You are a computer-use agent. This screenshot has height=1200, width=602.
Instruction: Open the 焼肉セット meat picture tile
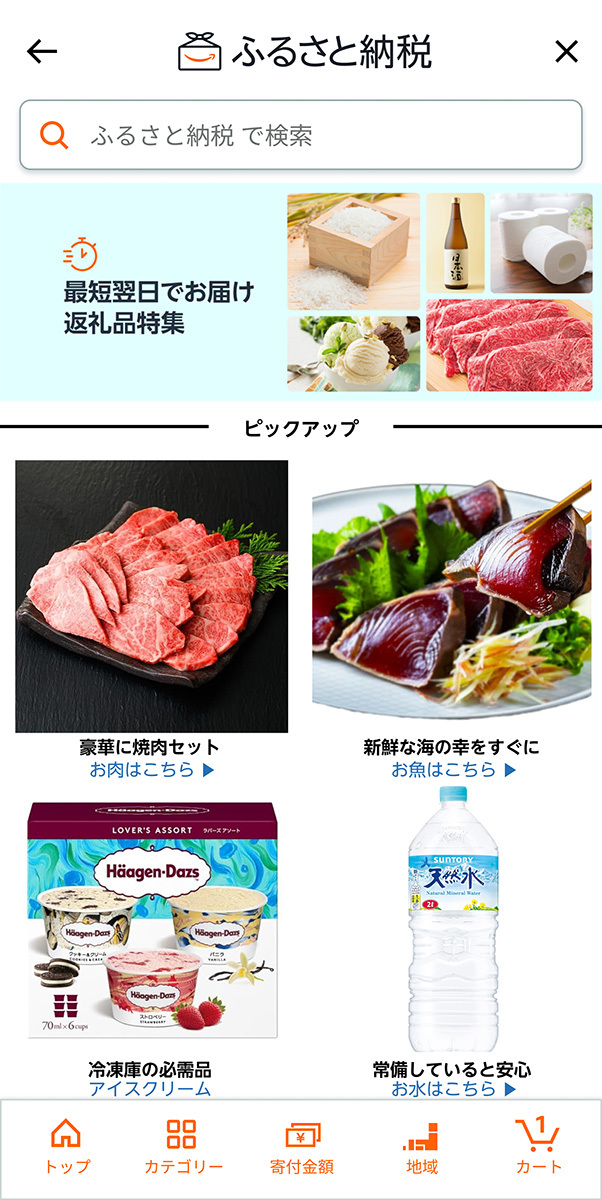click(151, 596)
